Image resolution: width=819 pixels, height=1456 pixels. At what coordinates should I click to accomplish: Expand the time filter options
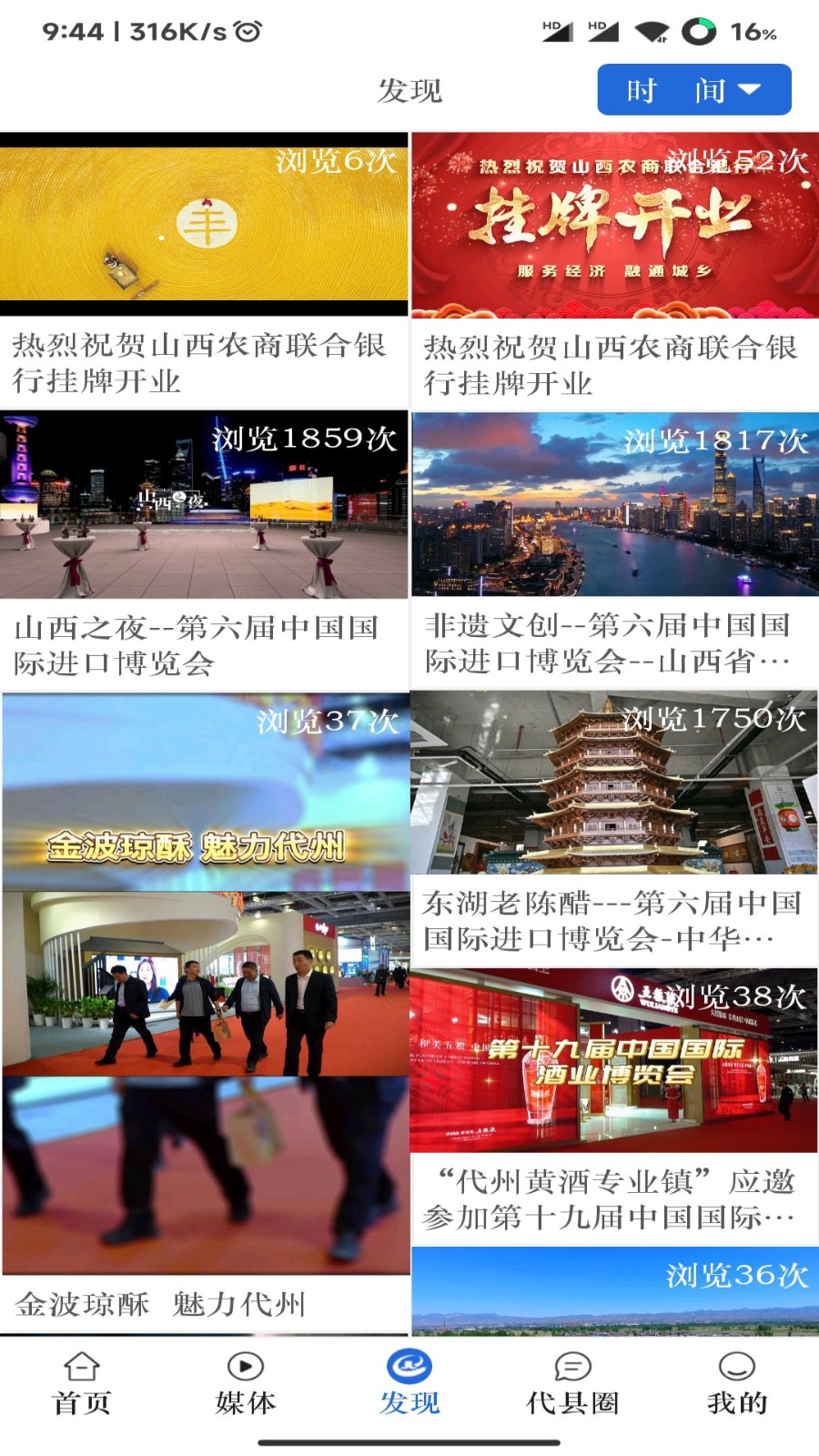(x=693, y=89)
